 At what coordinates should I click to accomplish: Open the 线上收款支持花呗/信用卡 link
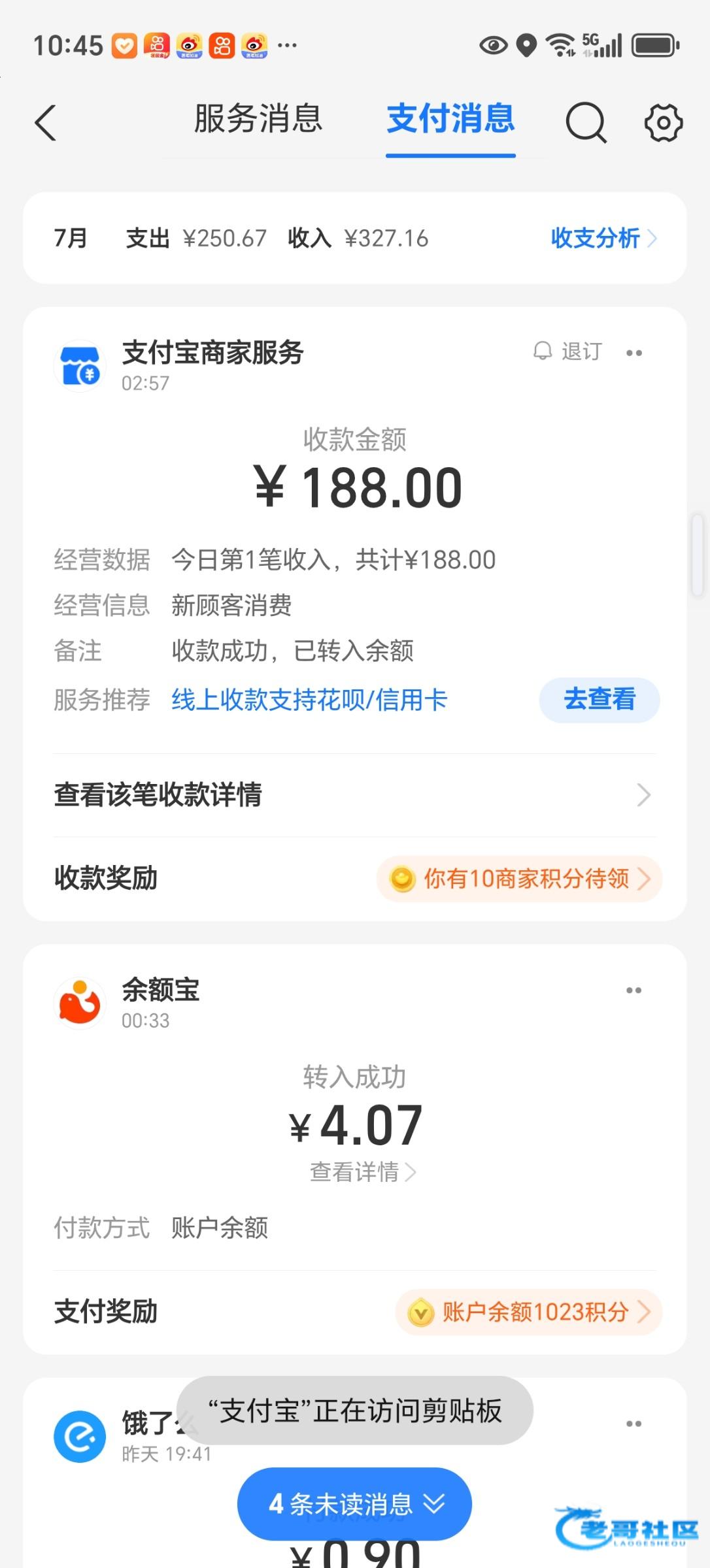[309, 700]
